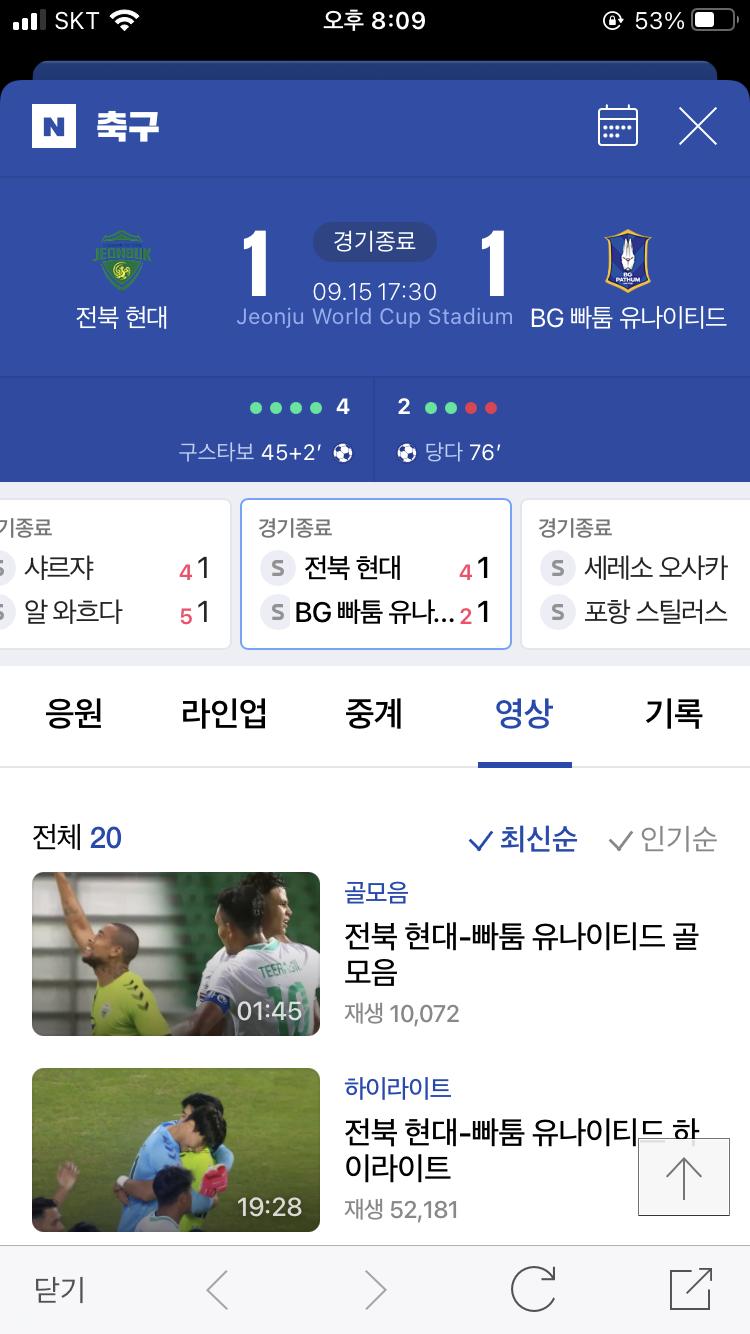Select the 전북 현대 vs BG 빠툼 match card

point(376,574)
